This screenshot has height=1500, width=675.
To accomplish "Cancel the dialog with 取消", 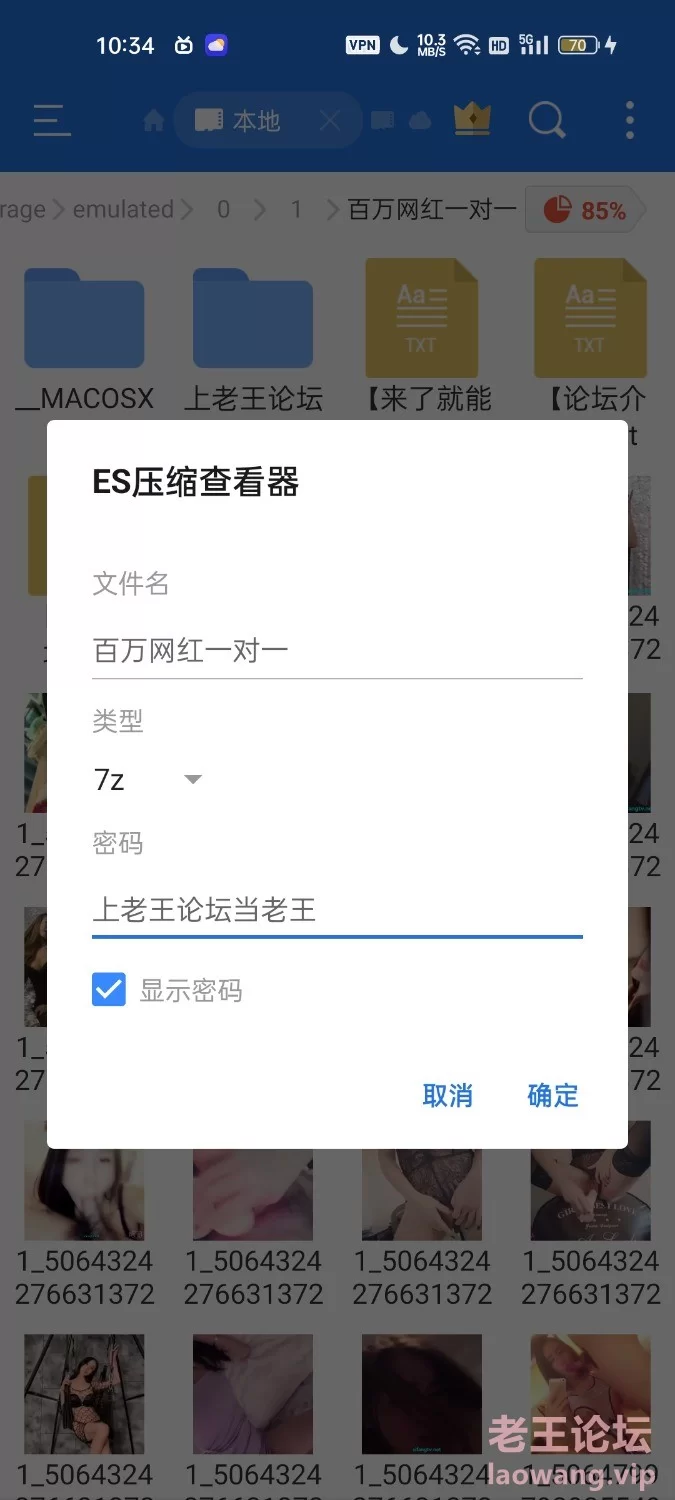I will [x=448, y=1096].
